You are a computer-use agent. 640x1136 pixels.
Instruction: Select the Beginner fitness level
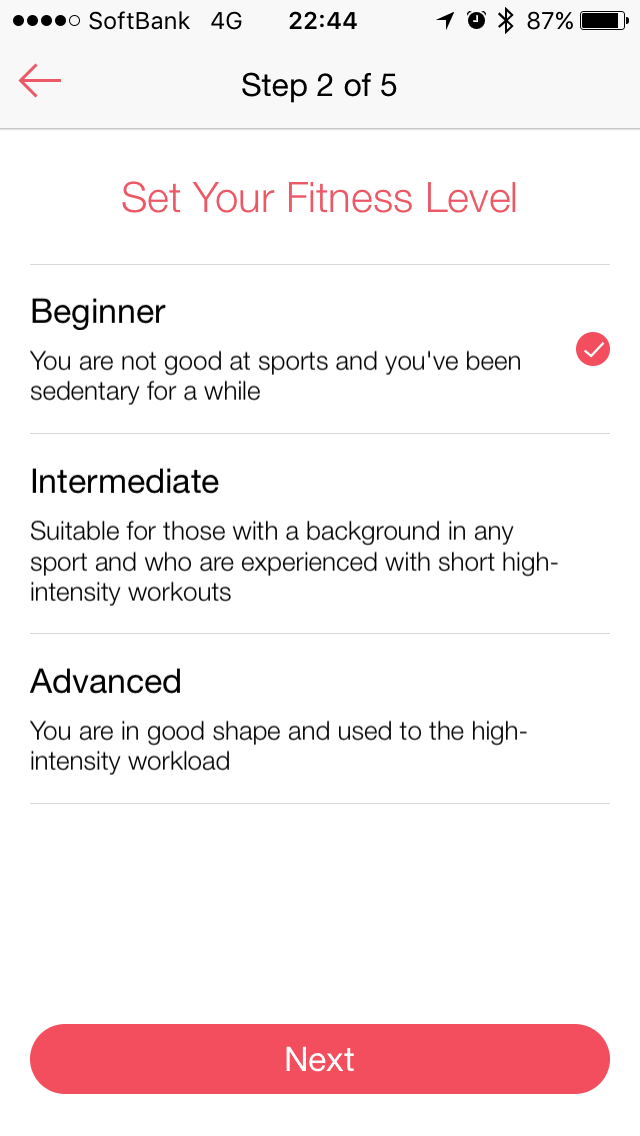pos(320,349)
